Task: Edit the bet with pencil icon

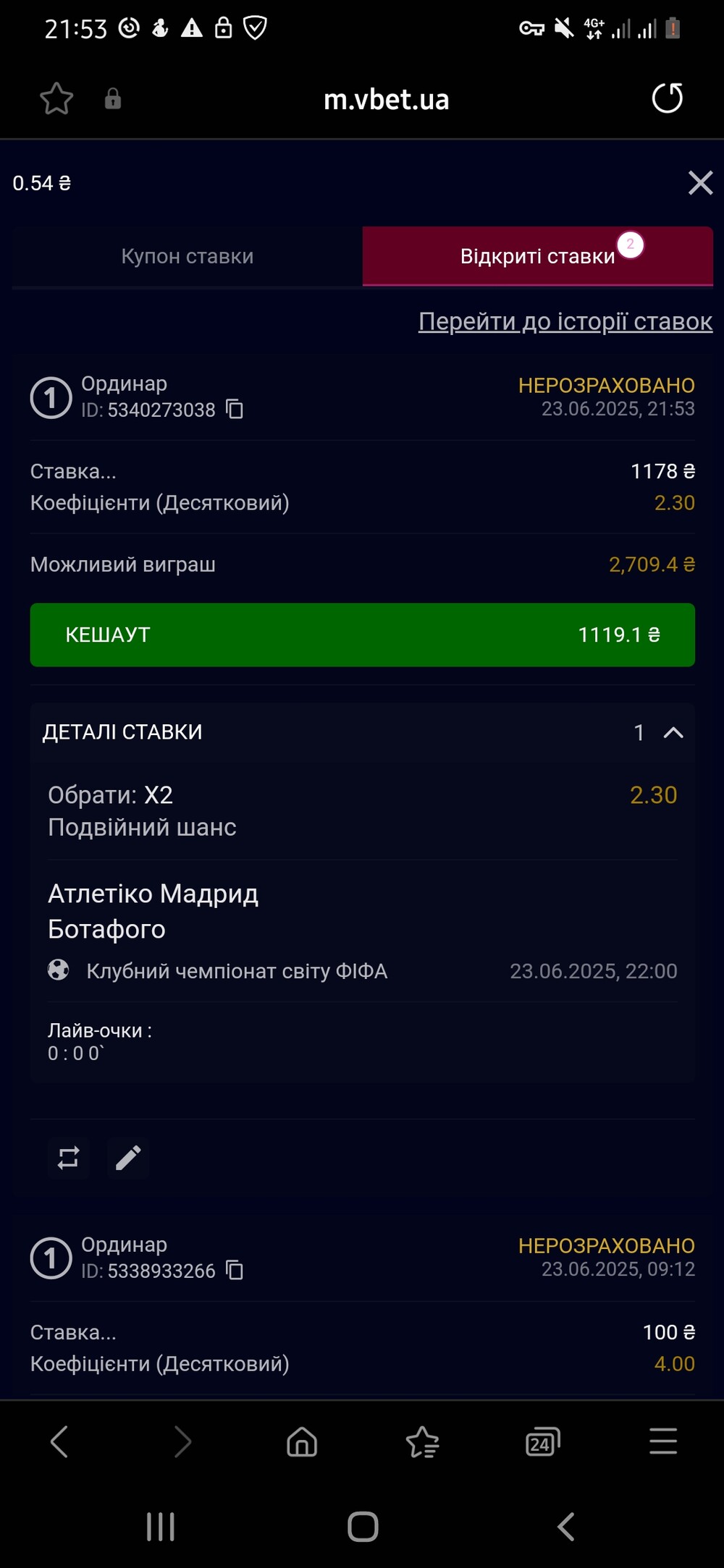Action: click(128, 1158)
